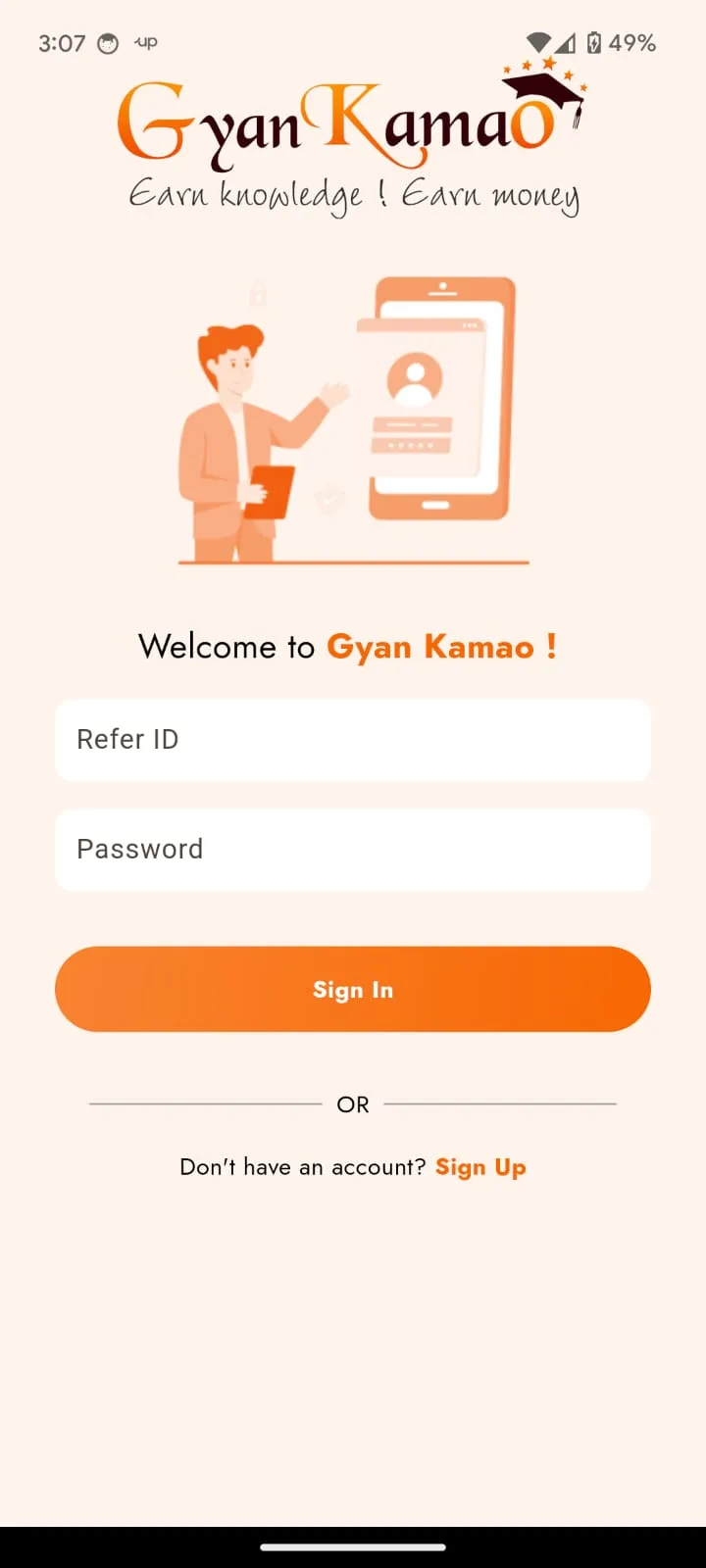Click the OR divider text
Image resolution: width=706 pixels, height=1568 pixels.
(x=353, y=1103)
